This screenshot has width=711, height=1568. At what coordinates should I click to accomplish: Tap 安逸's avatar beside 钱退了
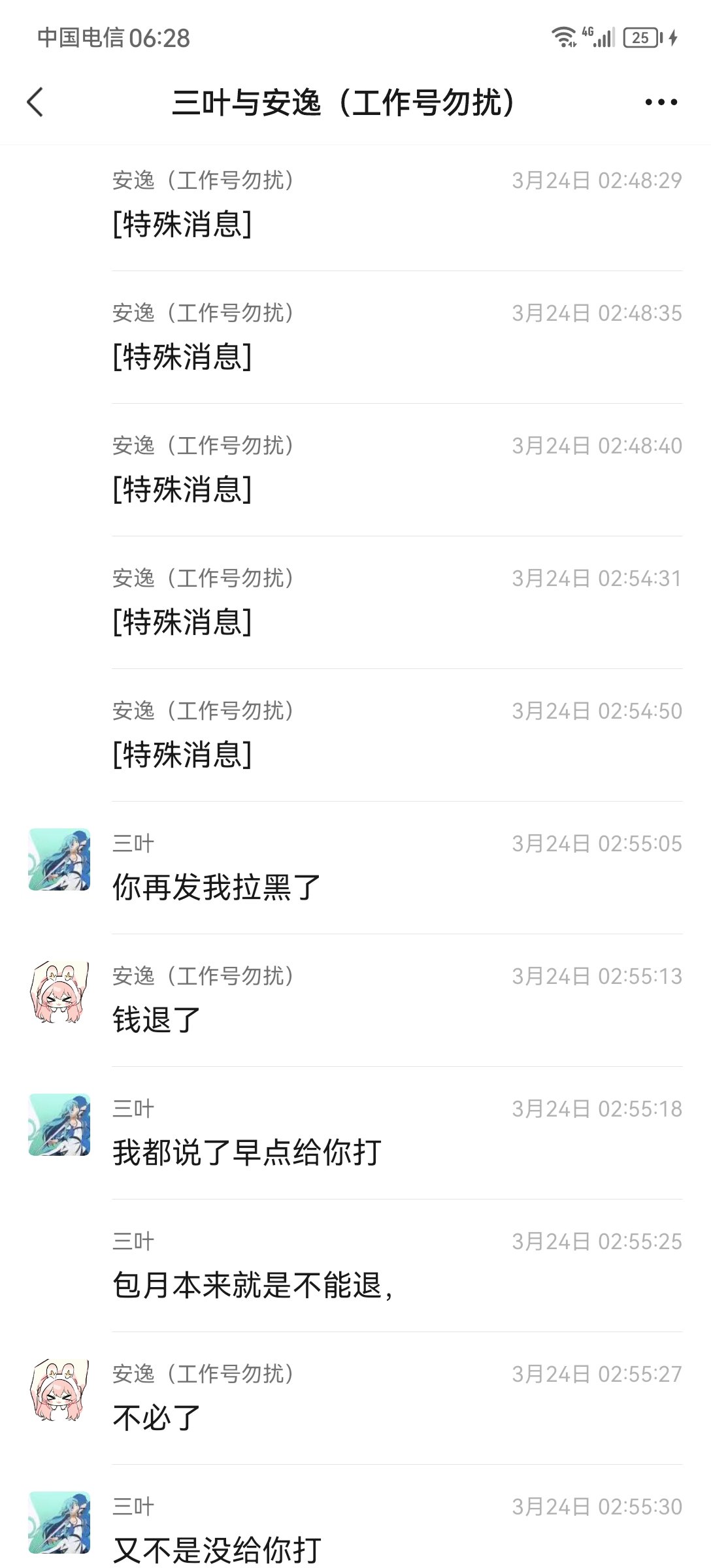click(x=59, y=992)
